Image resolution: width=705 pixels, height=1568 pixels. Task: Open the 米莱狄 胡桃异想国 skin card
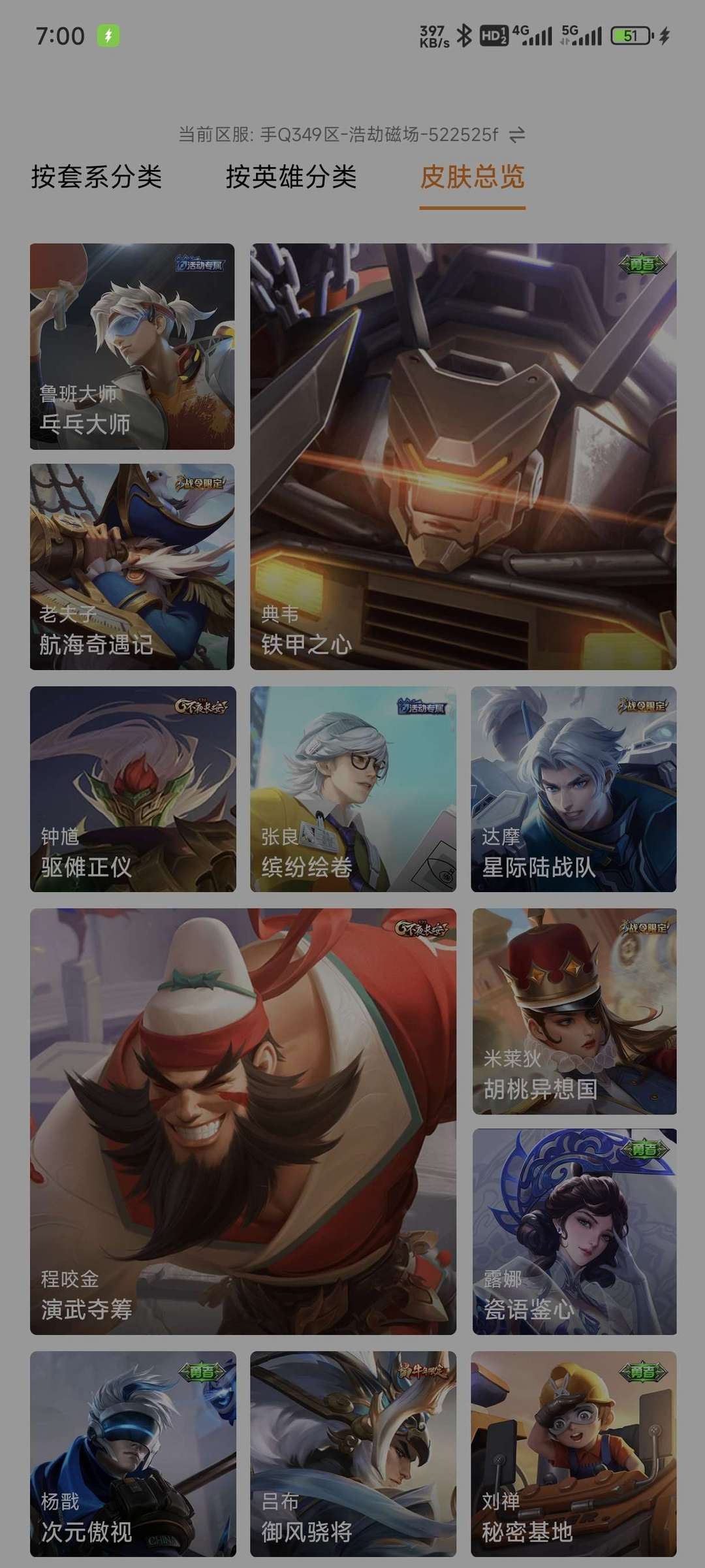point(574,1011)
